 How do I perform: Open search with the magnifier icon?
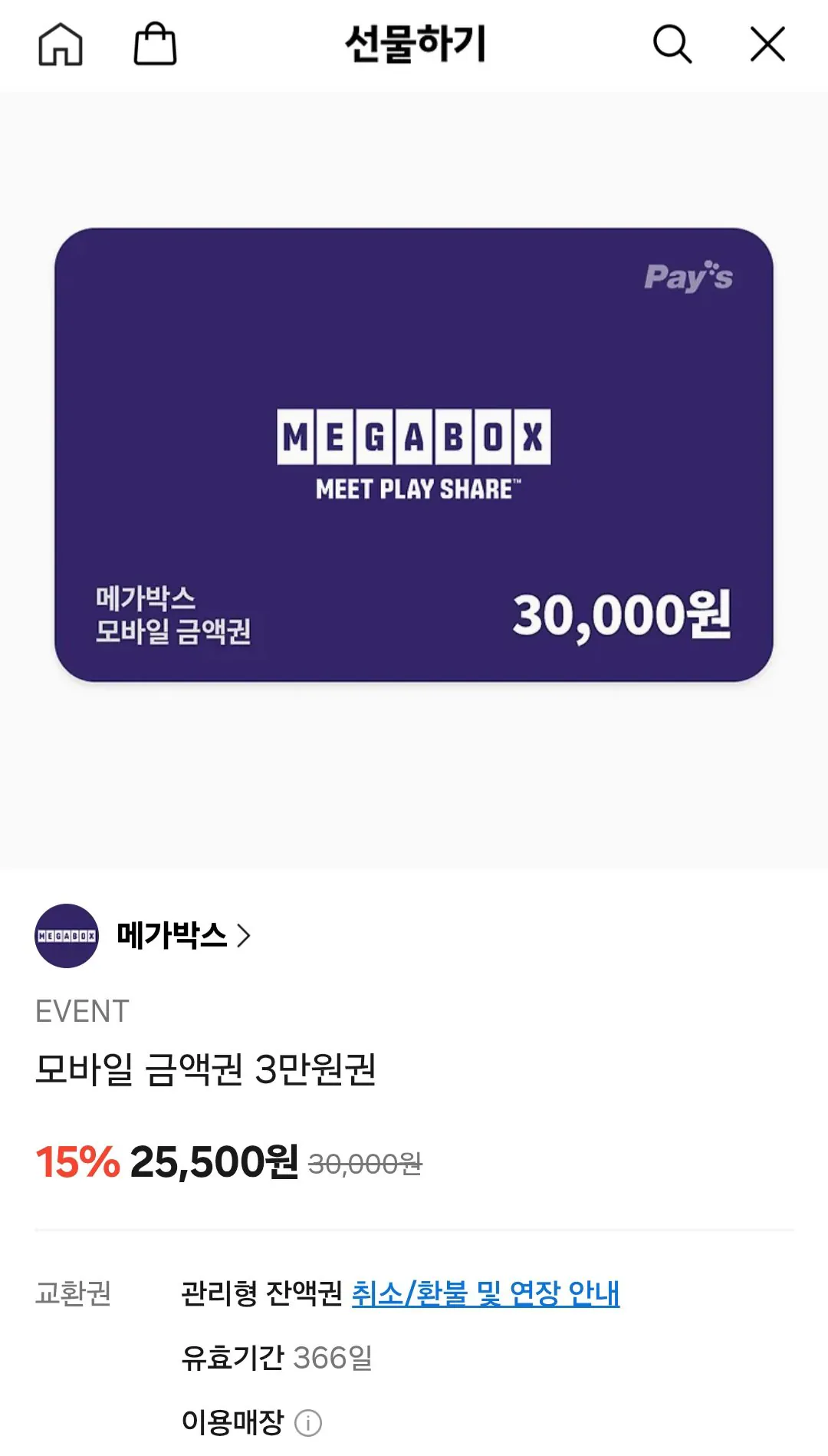click(x=672, y=44)
